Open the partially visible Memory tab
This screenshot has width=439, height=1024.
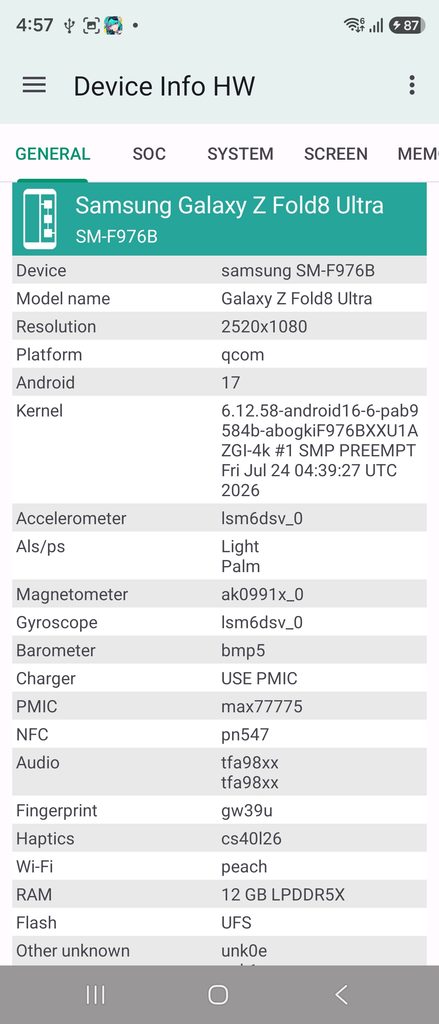click(418, 154)
